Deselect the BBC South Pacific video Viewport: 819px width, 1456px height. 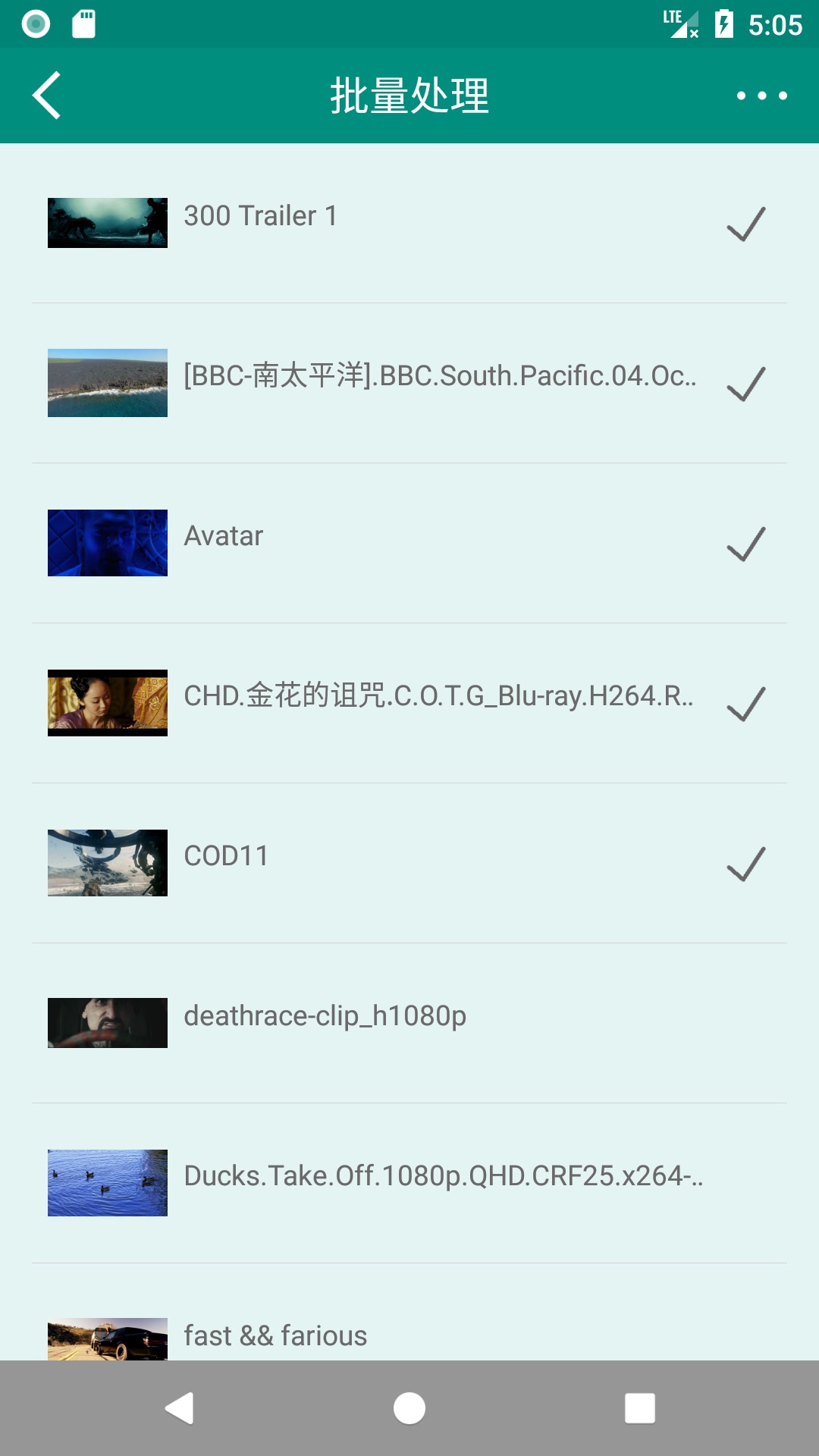click(x=747, y=383)
